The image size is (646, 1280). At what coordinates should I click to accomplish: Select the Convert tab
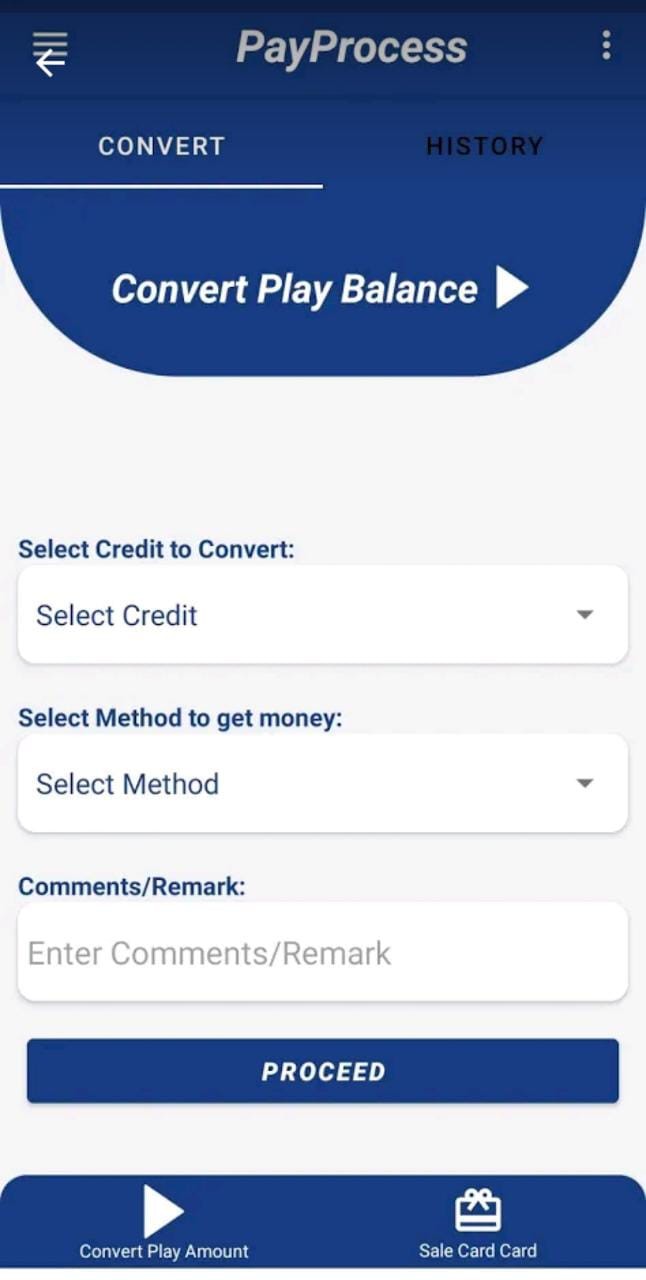click(x=161, y=146)
